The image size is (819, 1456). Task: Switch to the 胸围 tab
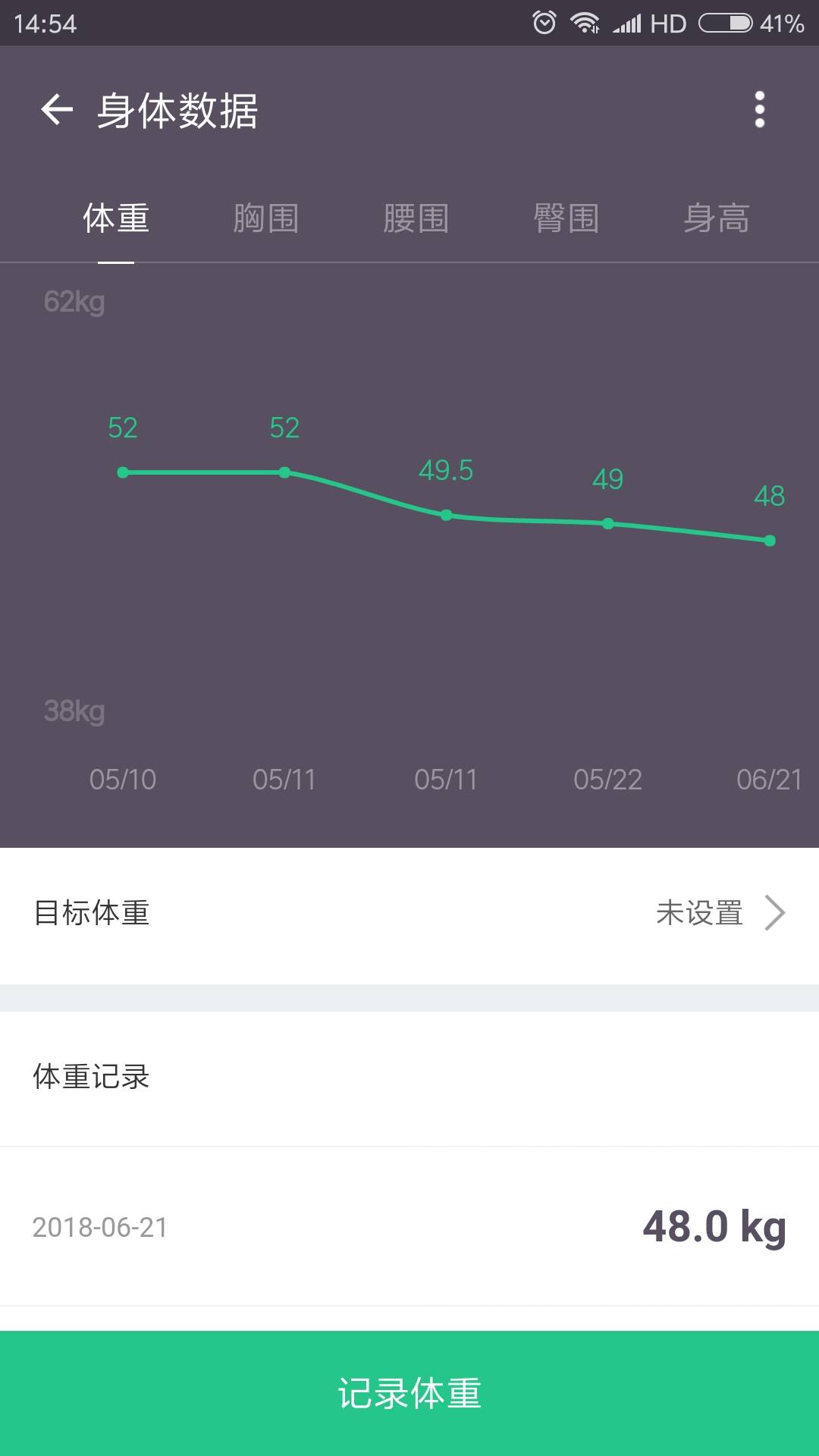pyautogui.click(x=267, y=218)
